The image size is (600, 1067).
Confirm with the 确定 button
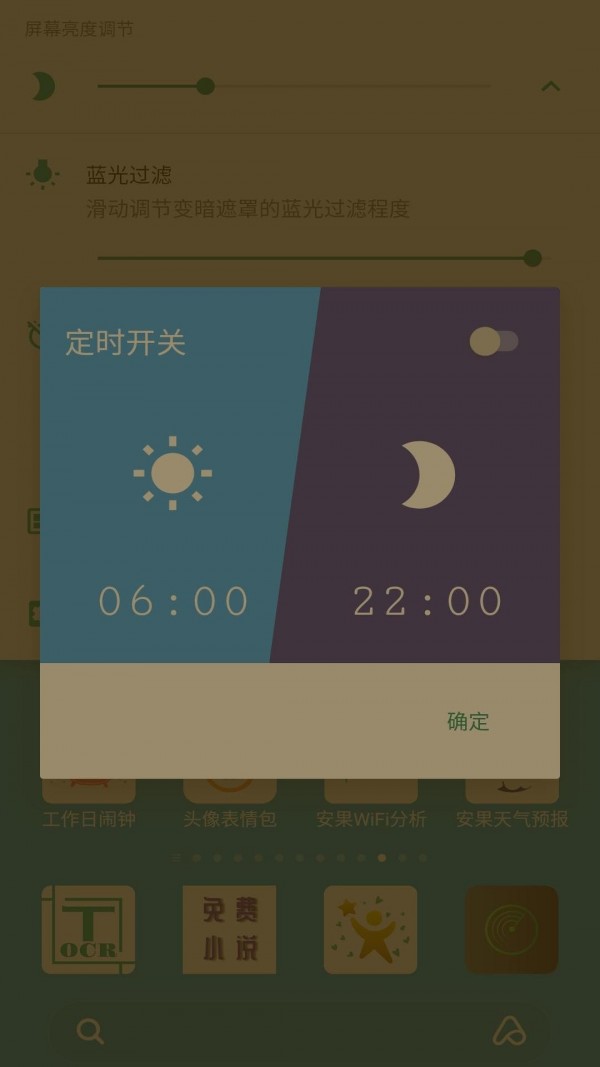[x=468, y=721]
